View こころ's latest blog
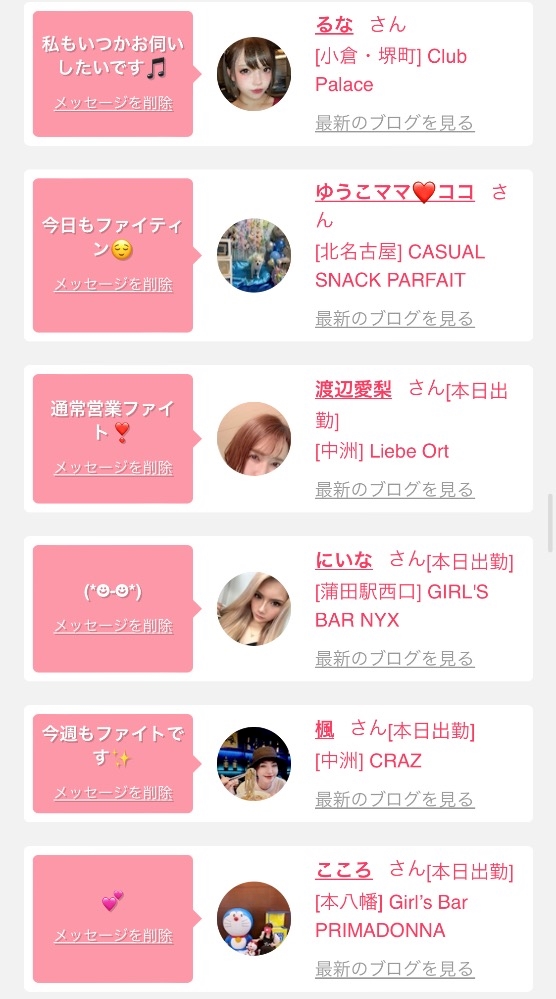The height and width of the screenshot is (999, 556). pyautogui.click(x=395, y=968)
